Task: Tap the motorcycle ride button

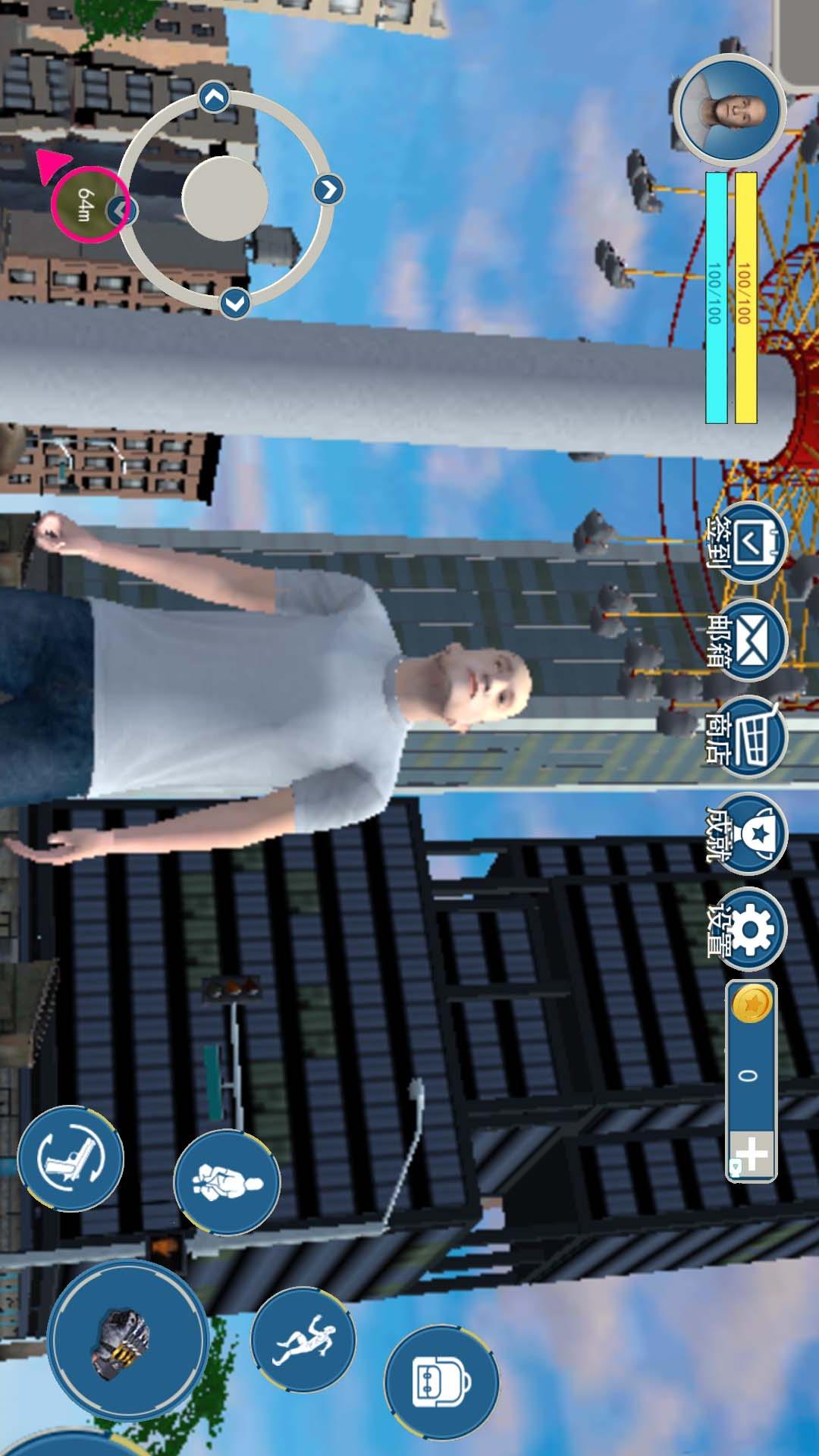Action: click(x=226, y=1181)
